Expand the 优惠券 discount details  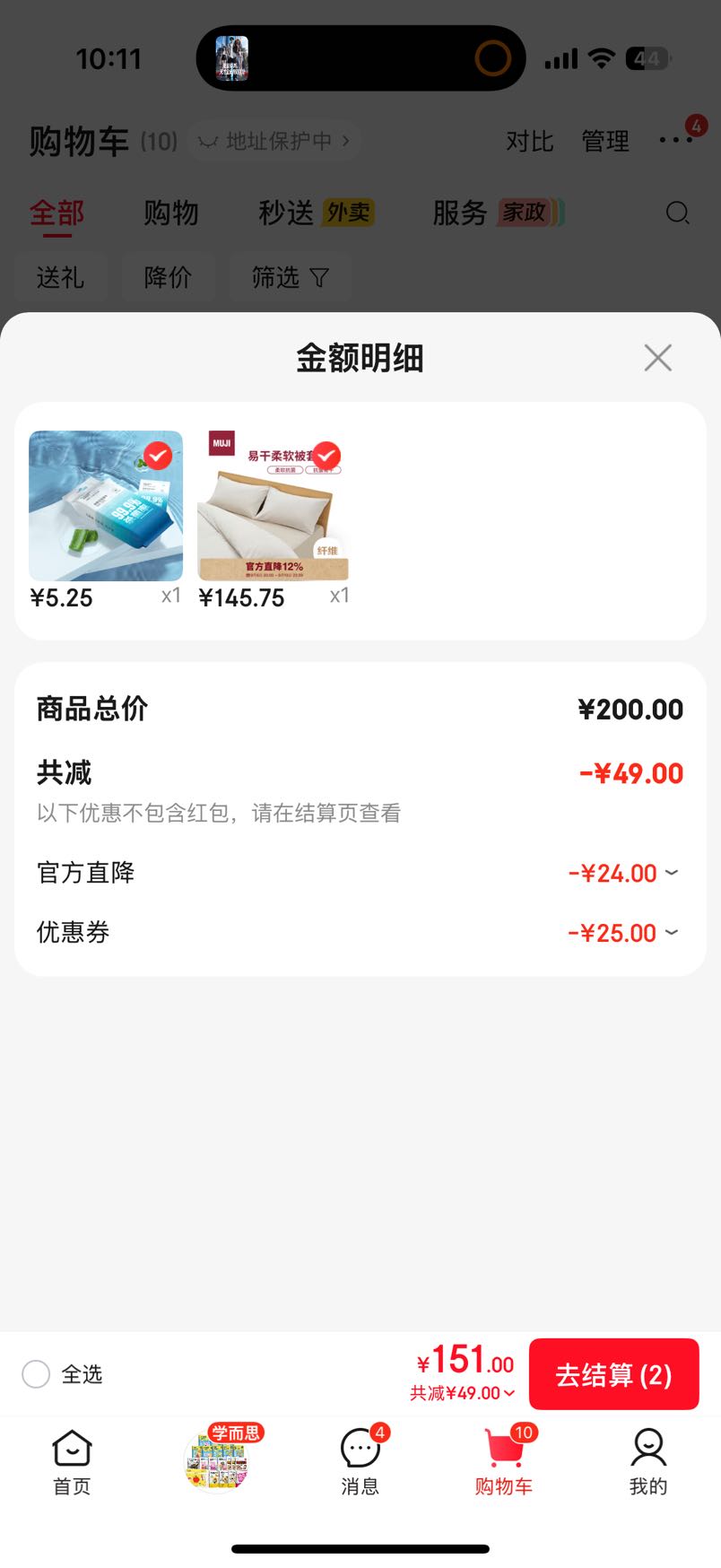(x=623, y=933)
